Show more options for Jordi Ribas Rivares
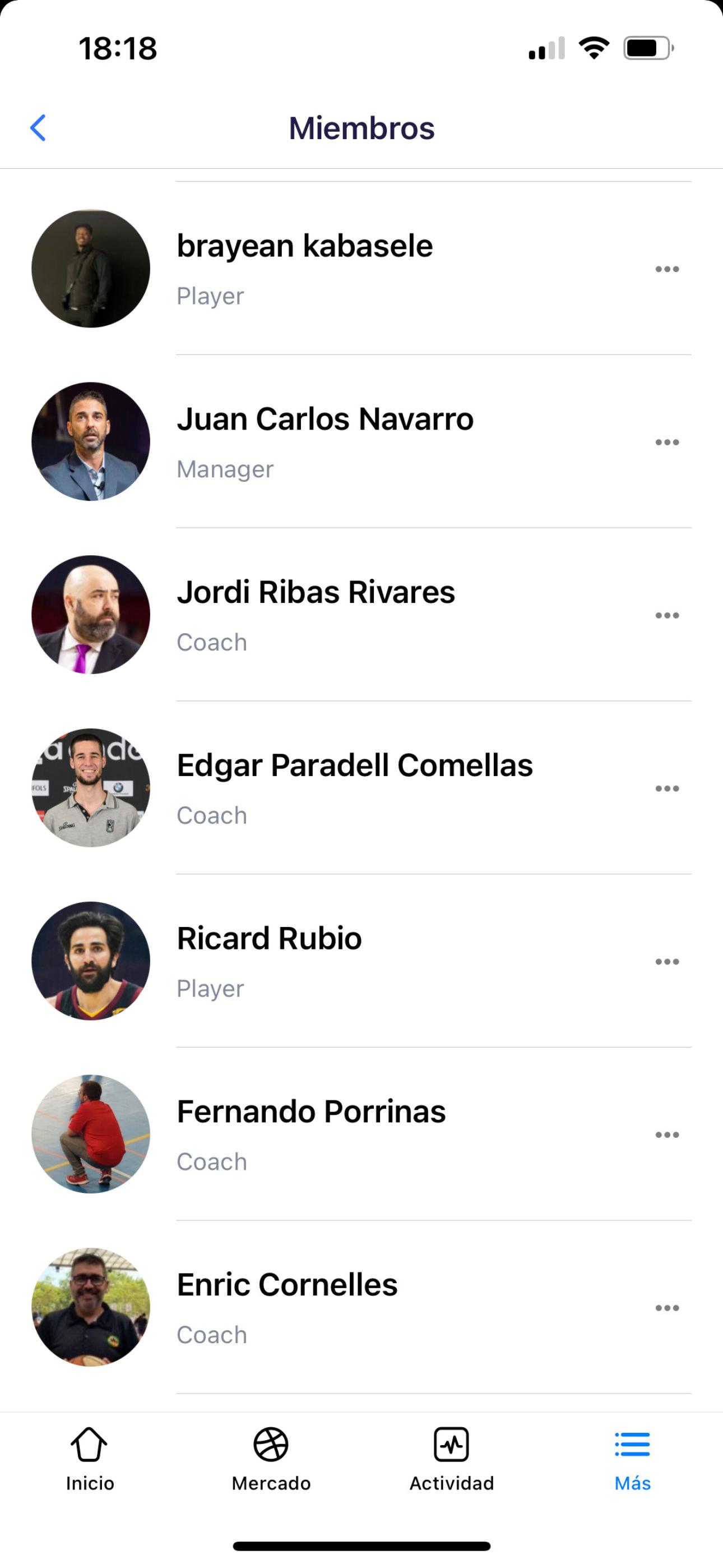Image resolution: width=723 pixels, height=1568 pixels. point(667,615)
